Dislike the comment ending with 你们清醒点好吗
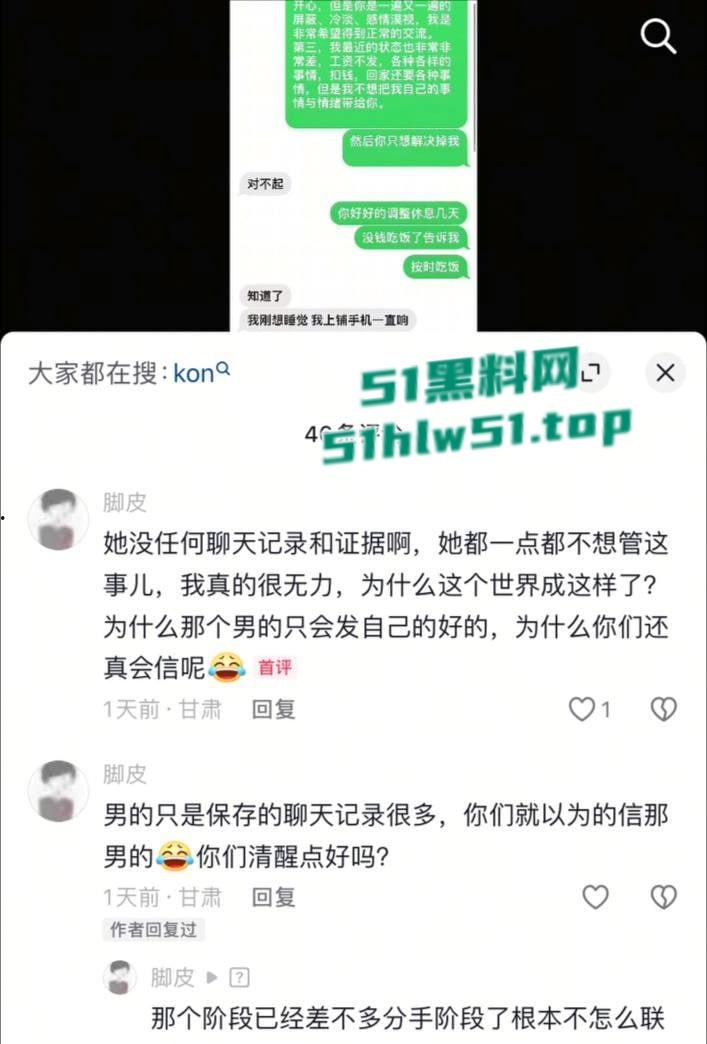The height and width of the screenshot is (1044, 707). click(664, 897)
